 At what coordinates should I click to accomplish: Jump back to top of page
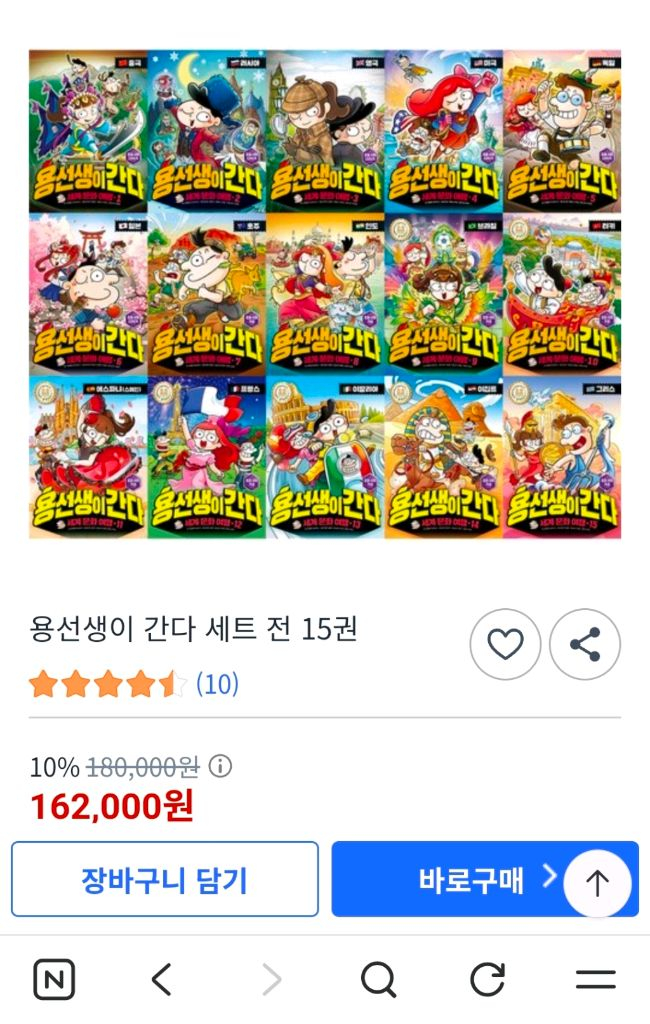click(597, 883)
